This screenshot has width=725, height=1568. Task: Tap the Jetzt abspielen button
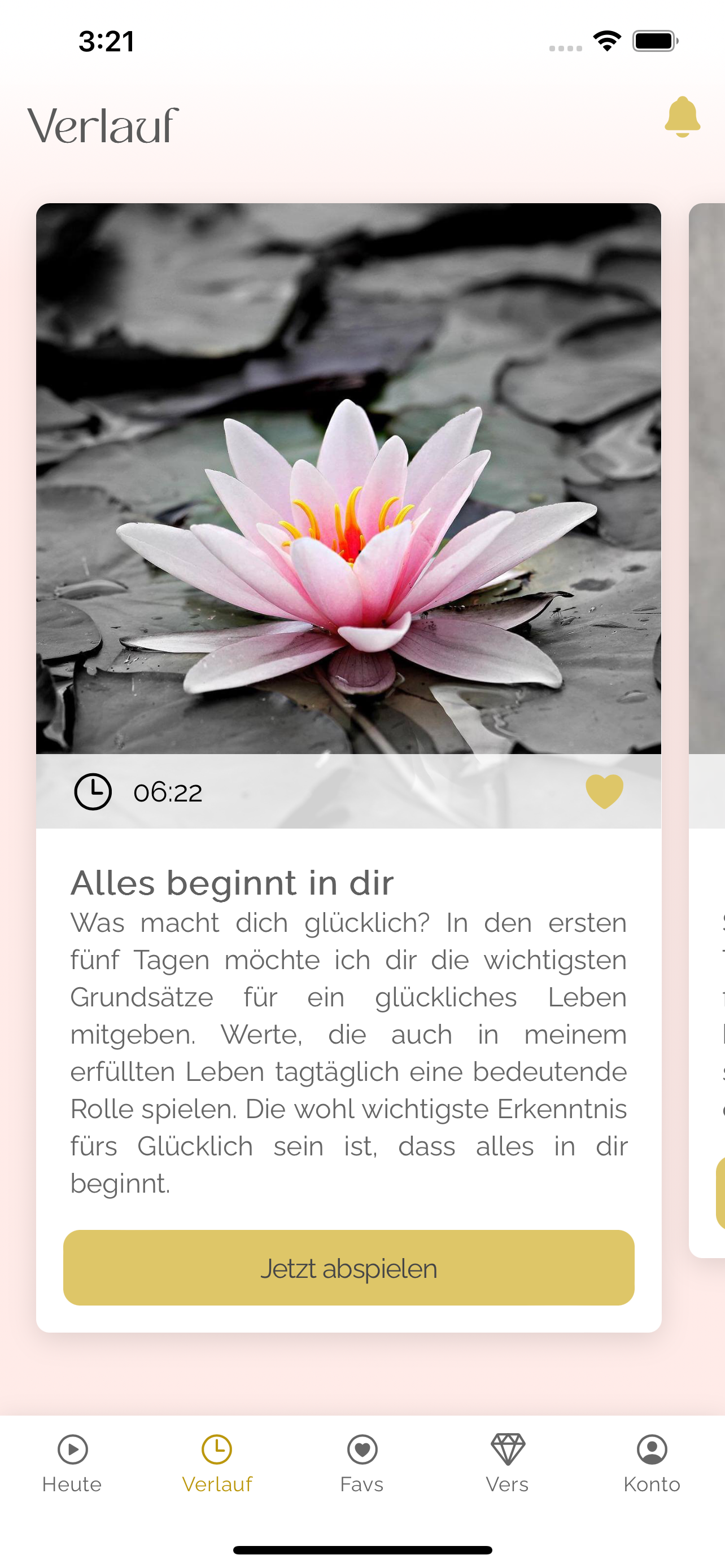click(349, 1268)
